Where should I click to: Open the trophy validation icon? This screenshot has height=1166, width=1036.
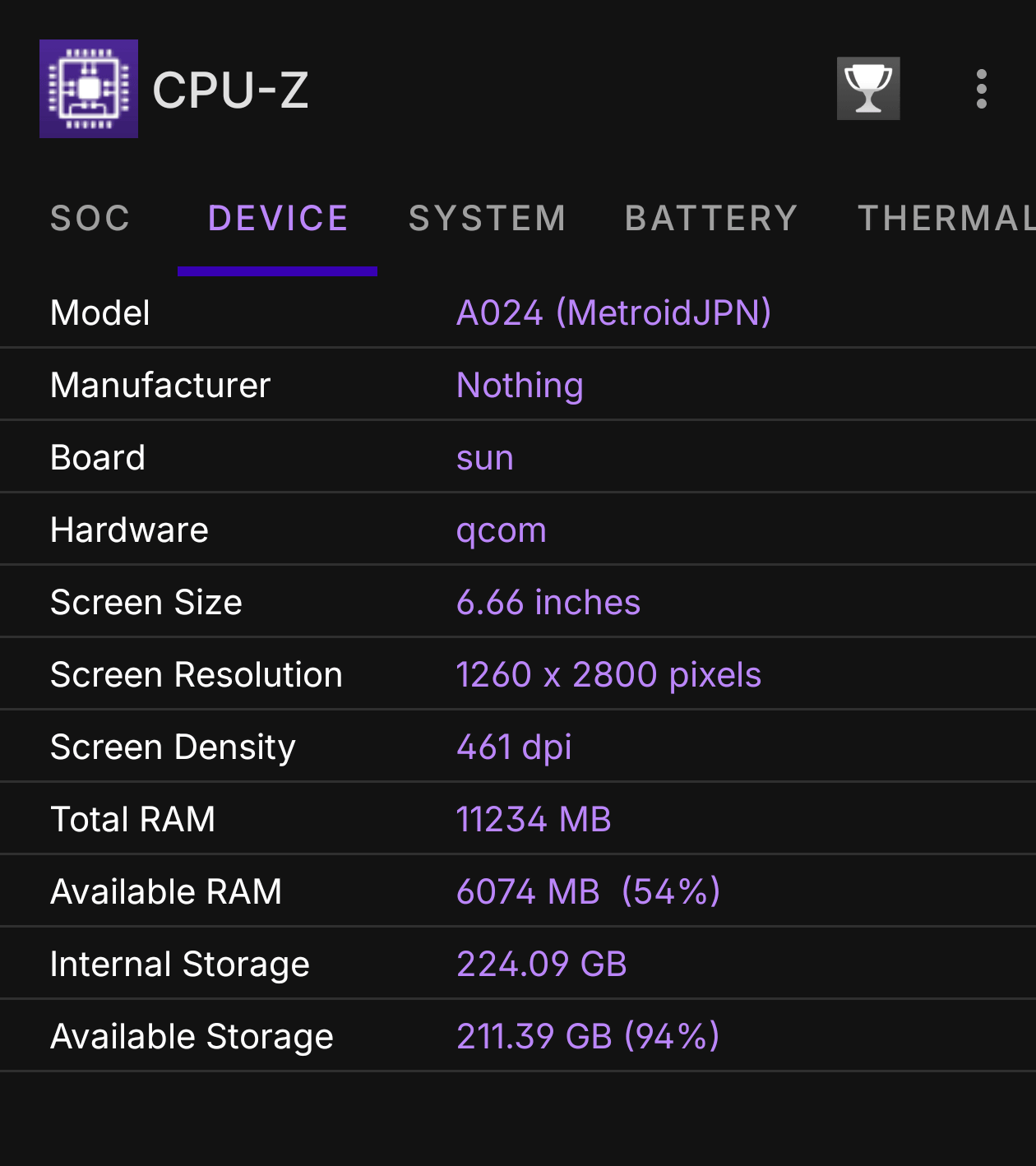pos(868,89)
